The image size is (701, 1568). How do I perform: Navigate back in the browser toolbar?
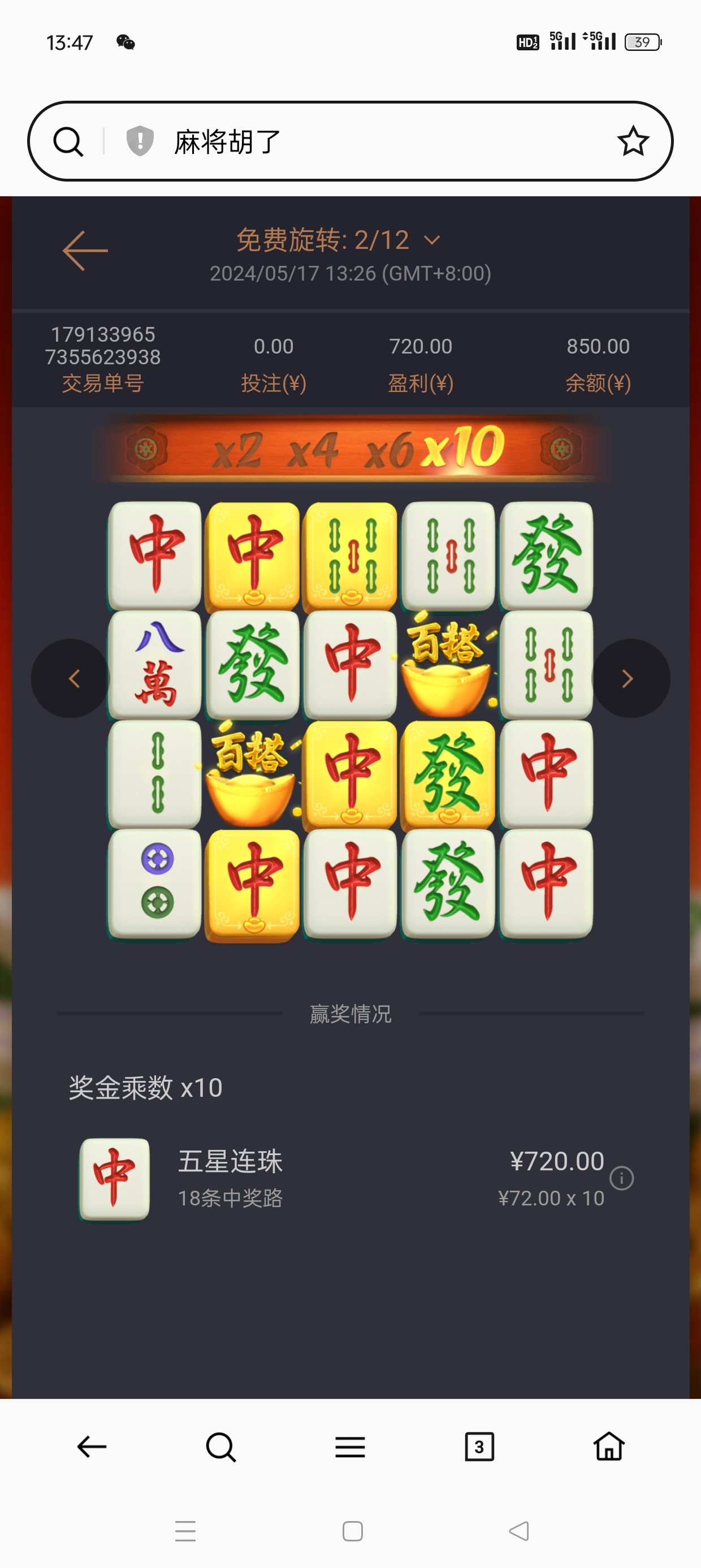coord(92,1446)
